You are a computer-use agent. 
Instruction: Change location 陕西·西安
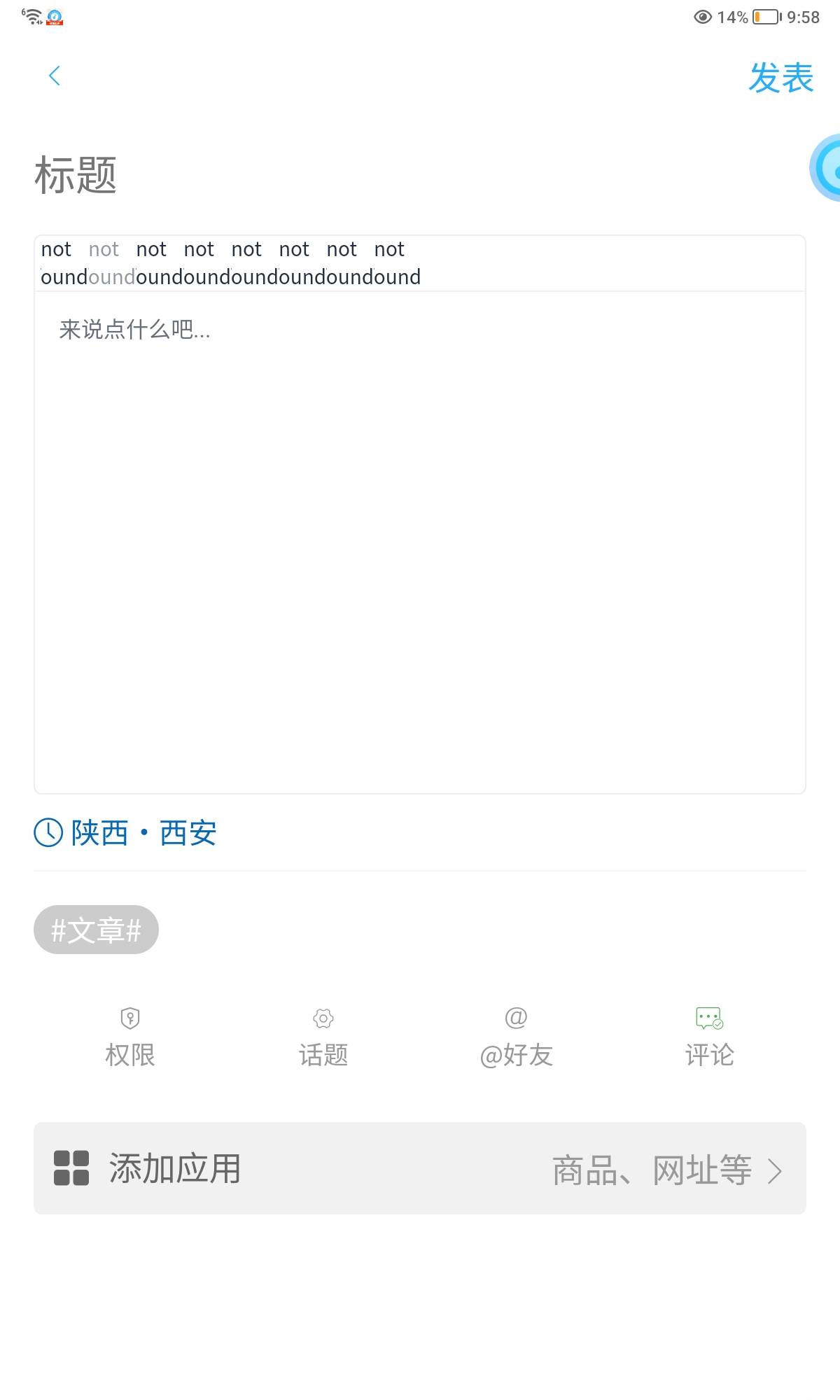126,833
